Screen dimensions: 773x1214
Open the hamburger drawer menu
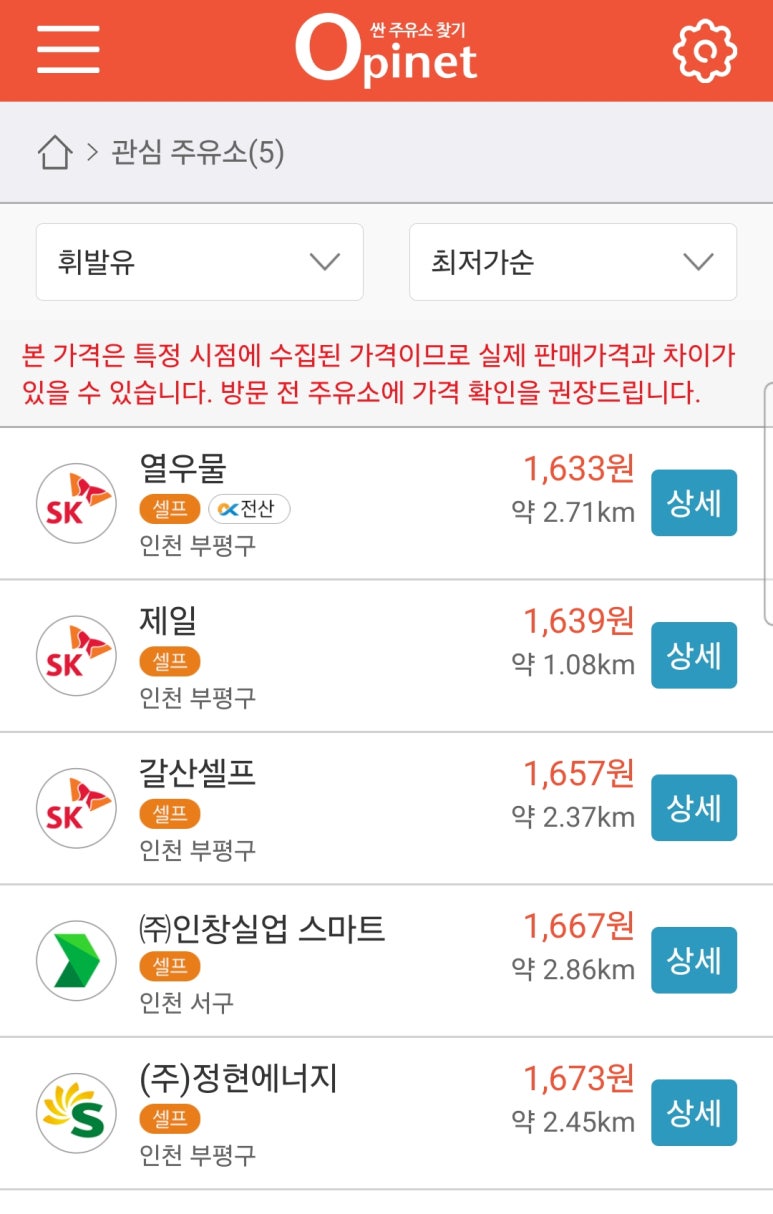coord(68,49)
